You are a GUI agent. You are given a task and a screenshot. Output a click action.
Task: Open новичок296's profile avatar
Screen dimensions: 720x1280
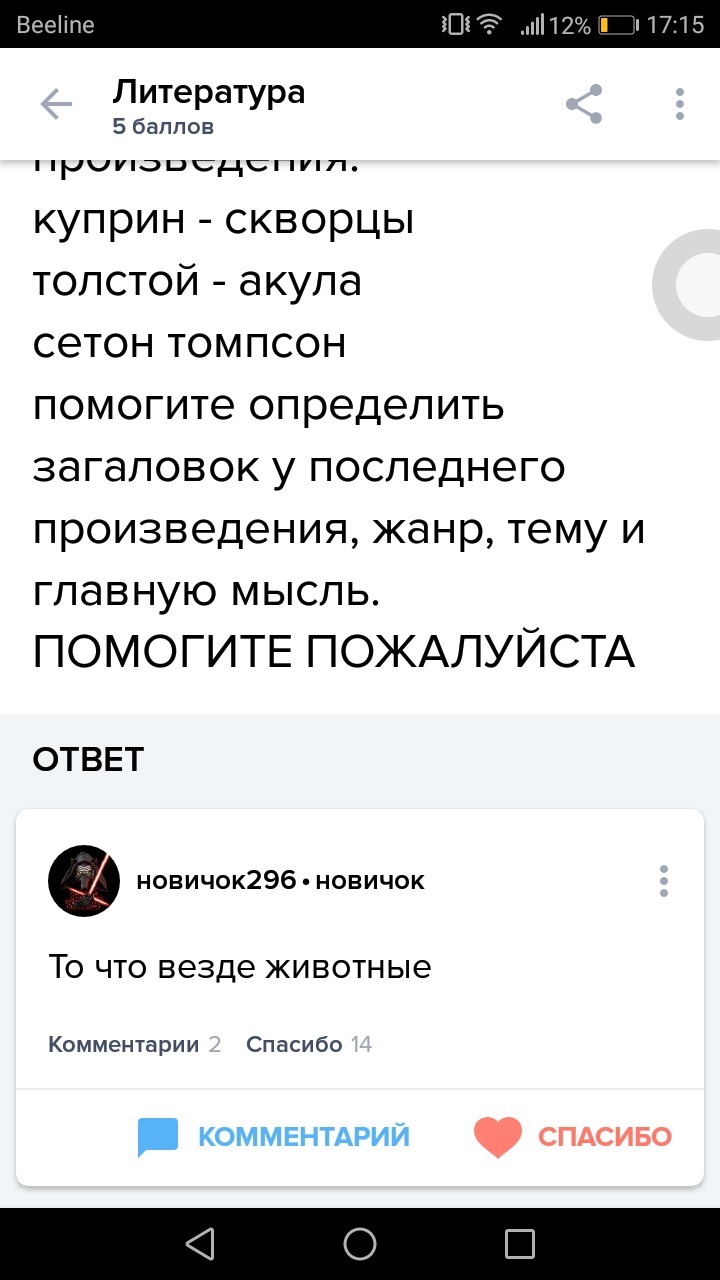click(84, 880)
